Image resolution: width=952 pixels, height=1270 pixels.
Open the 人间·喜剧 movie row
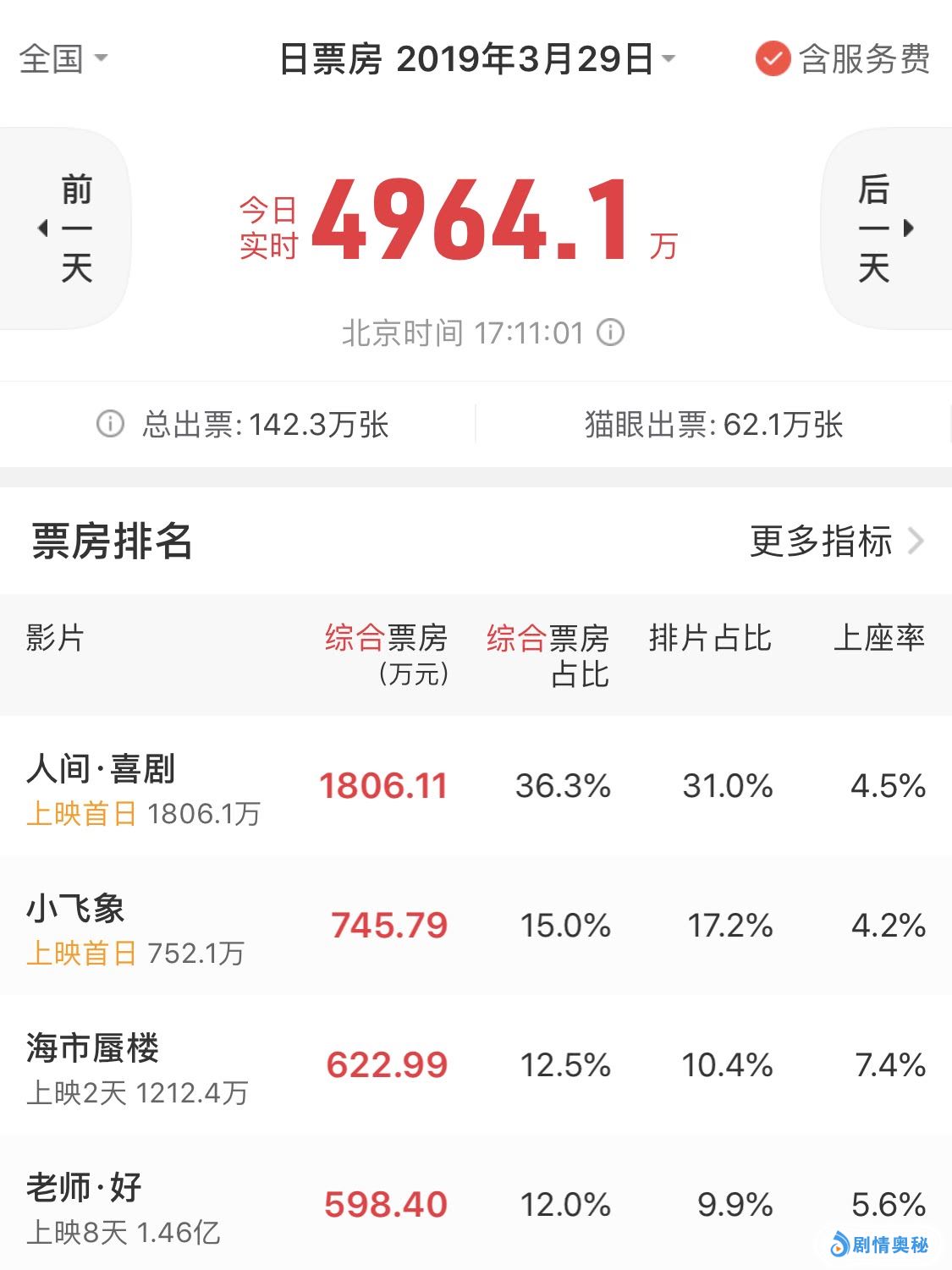tap(476, 786)
